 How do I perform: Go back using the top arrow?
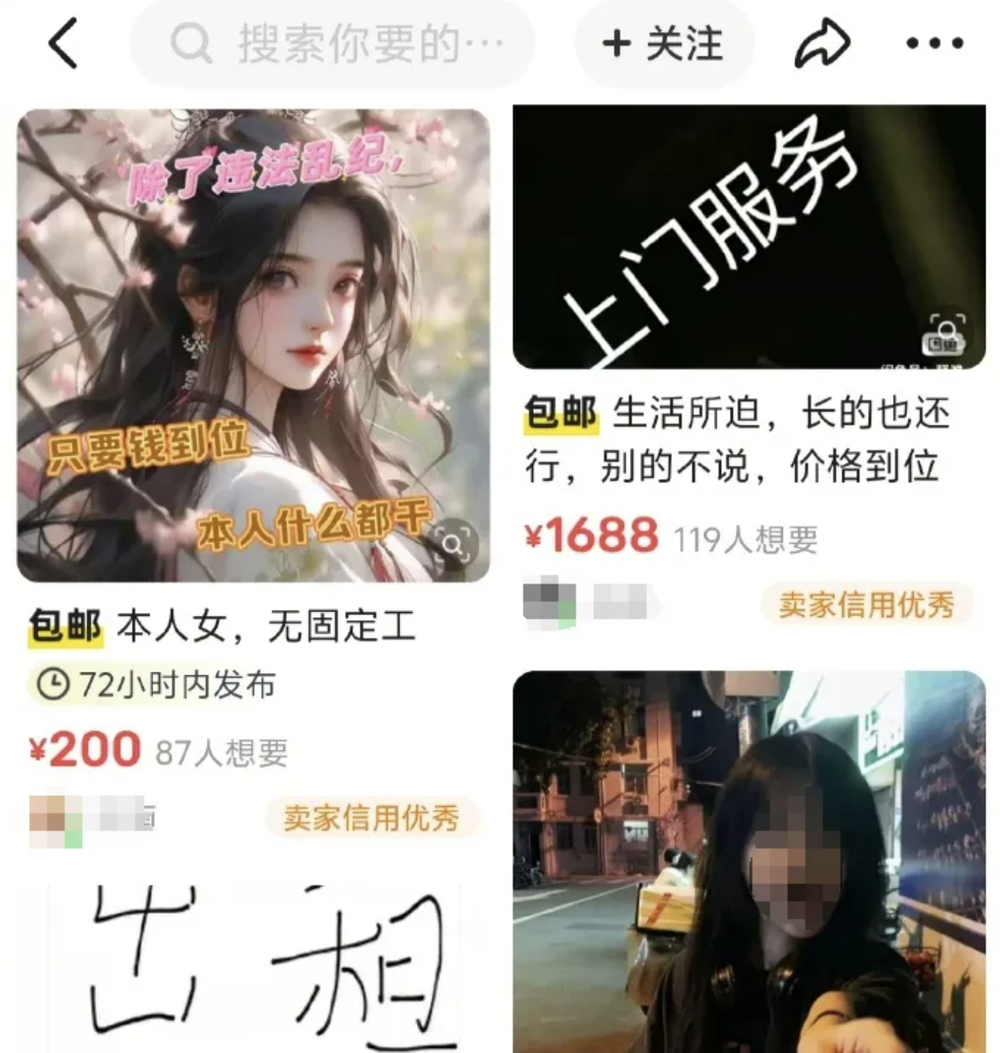point(63,44)
